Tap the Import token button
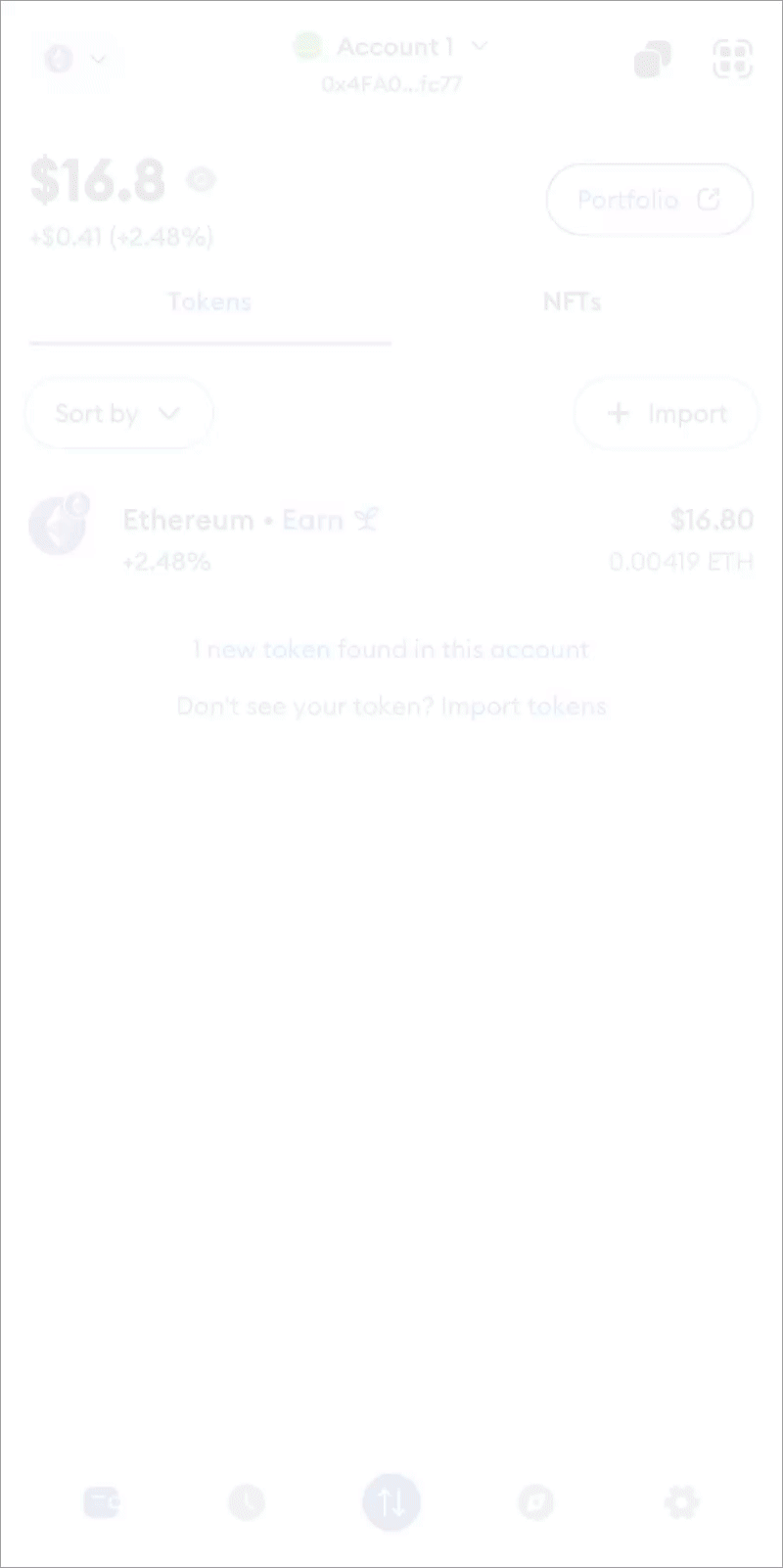 (667, 413)
